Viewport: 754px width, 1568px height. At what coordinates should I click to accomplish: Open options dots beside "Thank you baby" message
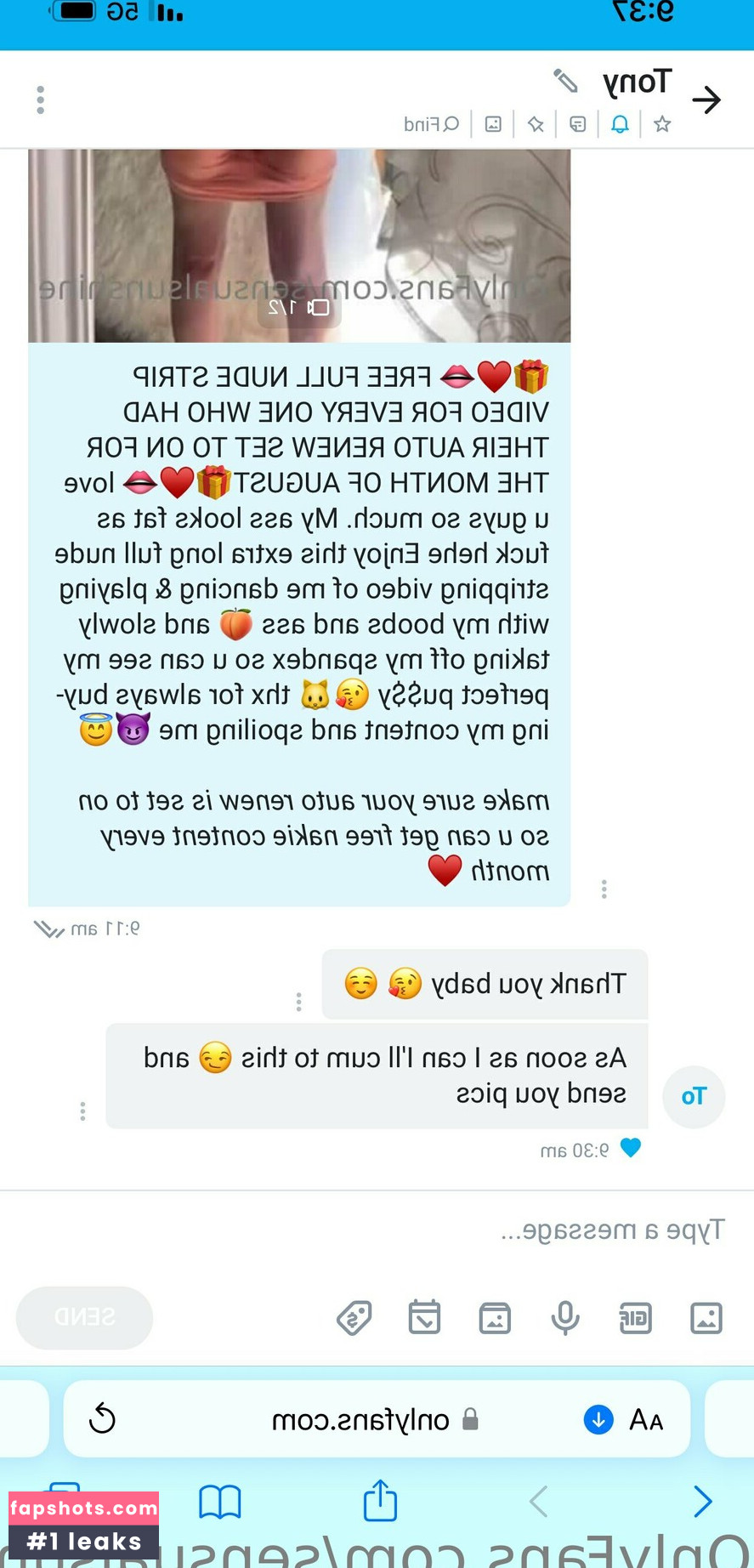point(298,1002)
